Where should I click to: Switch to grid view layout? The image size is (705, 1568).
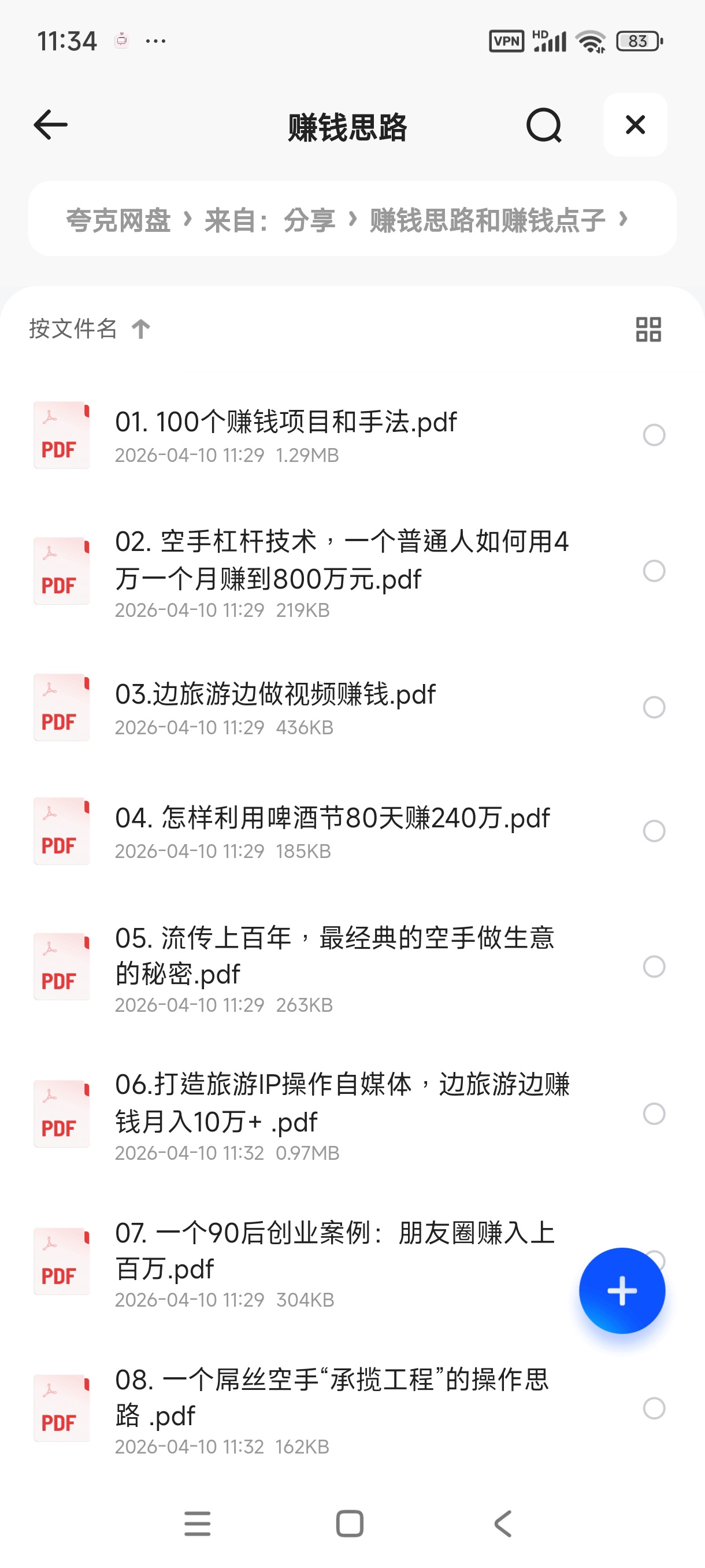coord(648,330)
